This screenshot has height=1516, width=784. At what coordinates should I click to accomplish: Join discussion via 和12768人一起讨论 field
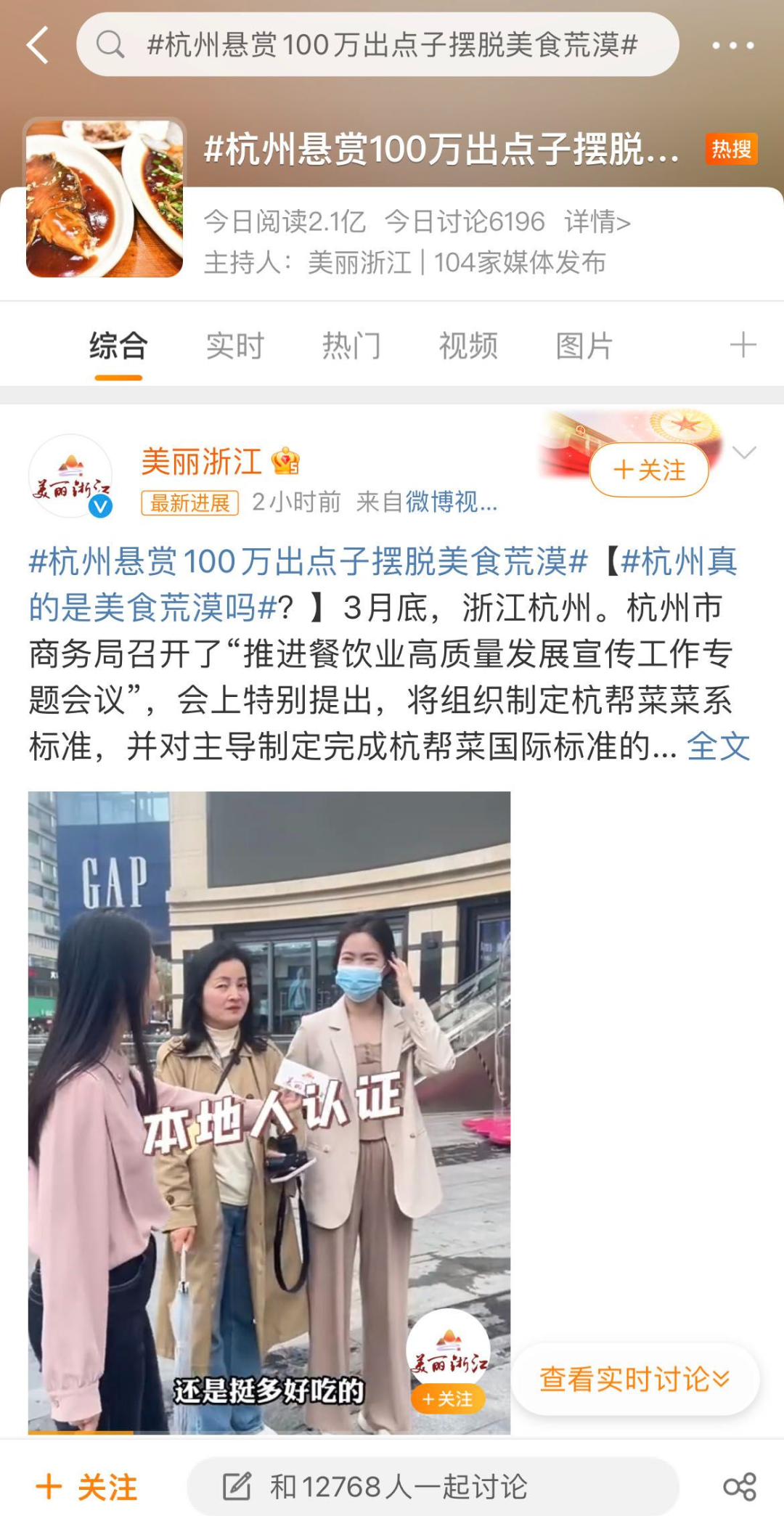[x=433, y=1487]
